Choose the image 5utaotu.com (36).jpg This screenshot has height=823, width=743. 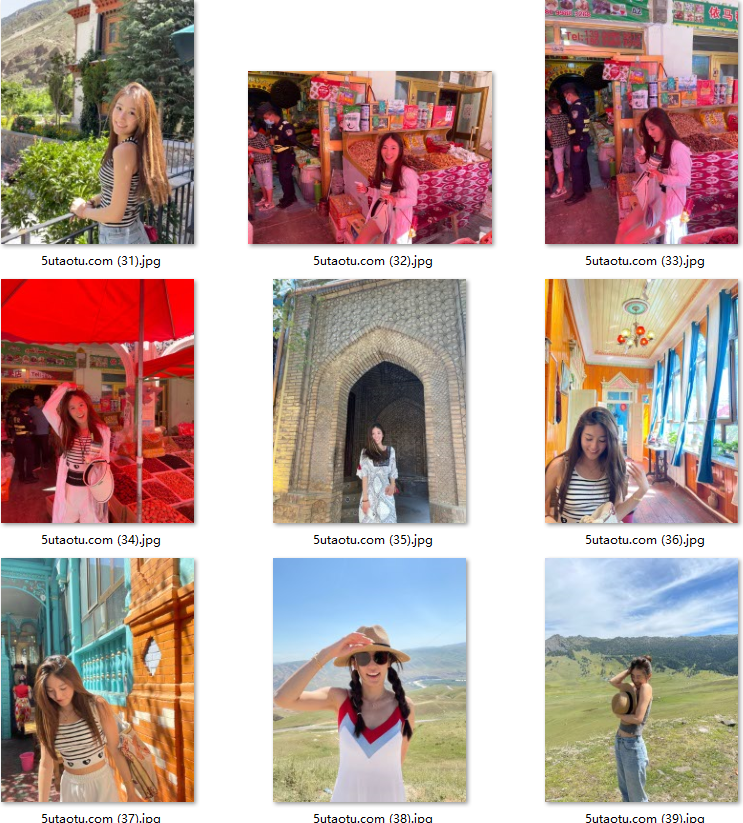click(x=641, y=401)
